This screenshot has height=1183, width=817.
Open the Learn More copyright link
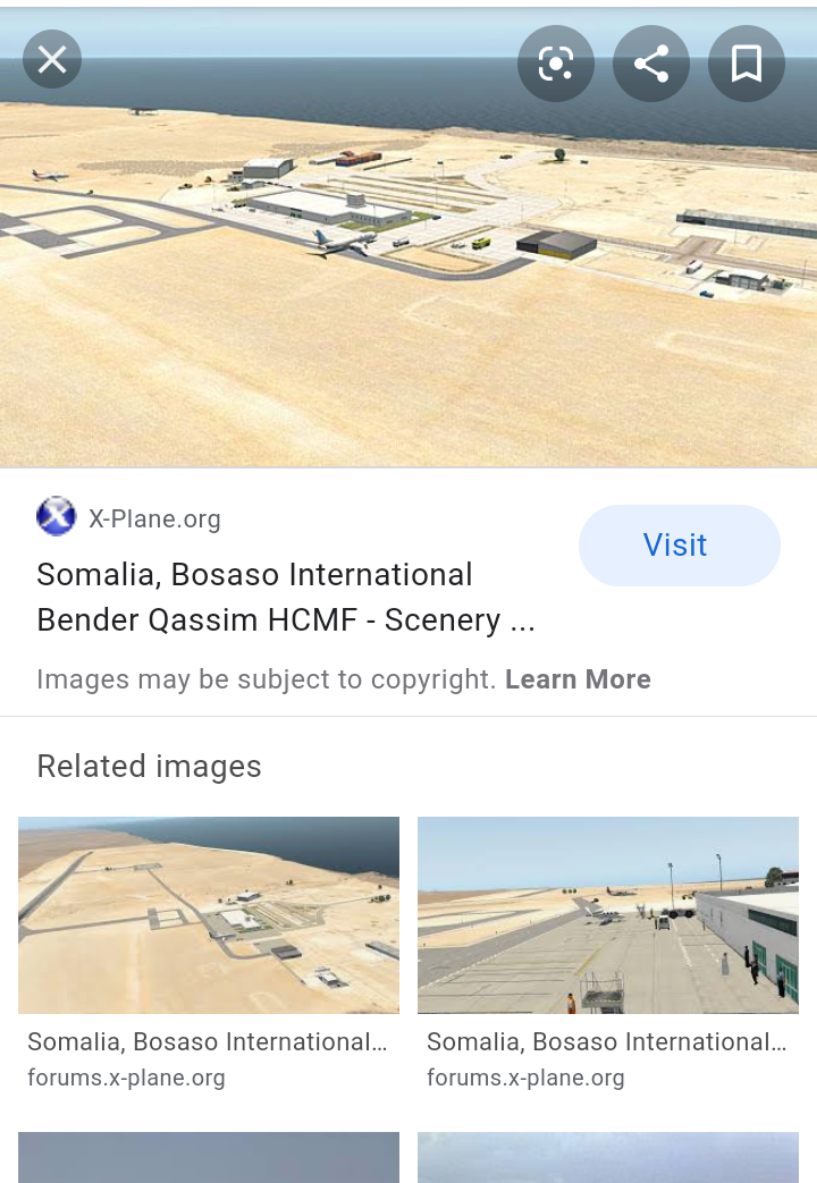coord(578,680)
